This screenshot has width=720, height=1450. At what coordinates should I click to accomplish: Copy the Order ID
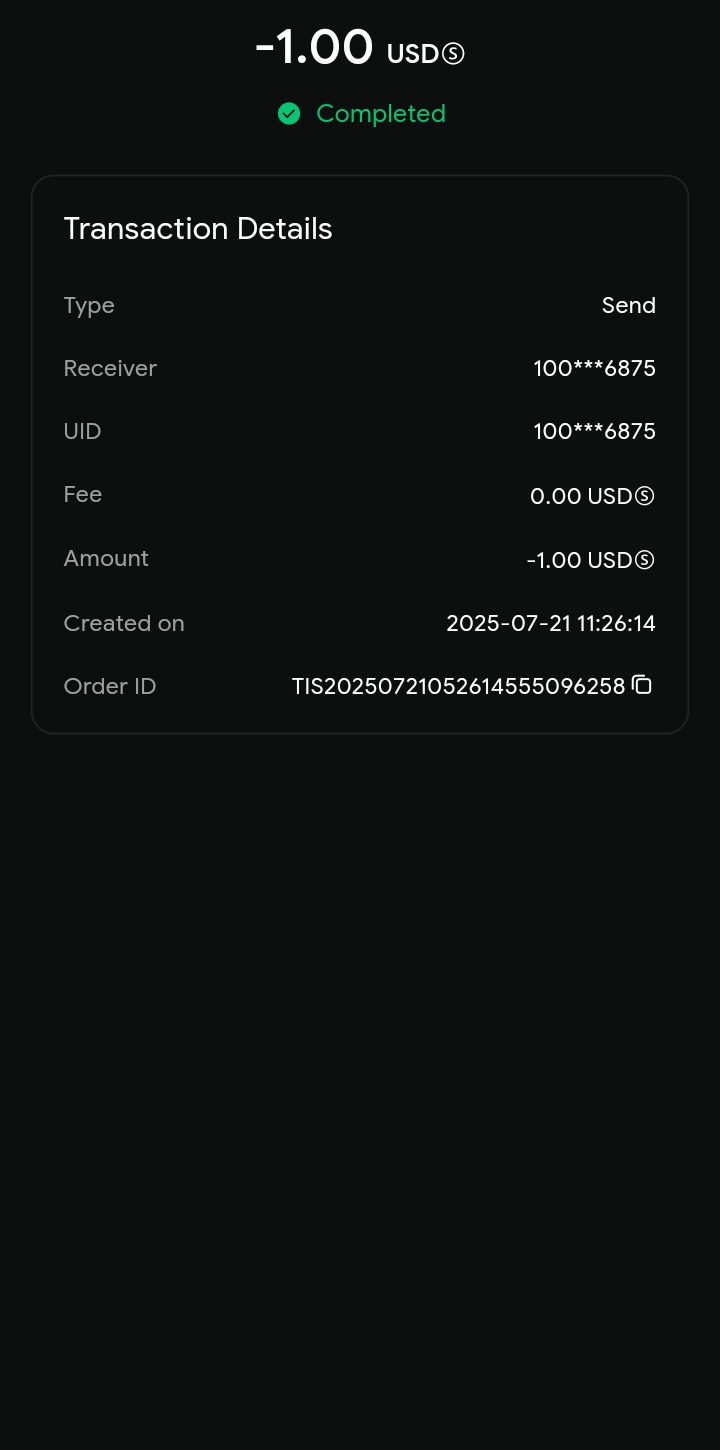(642, 685)
